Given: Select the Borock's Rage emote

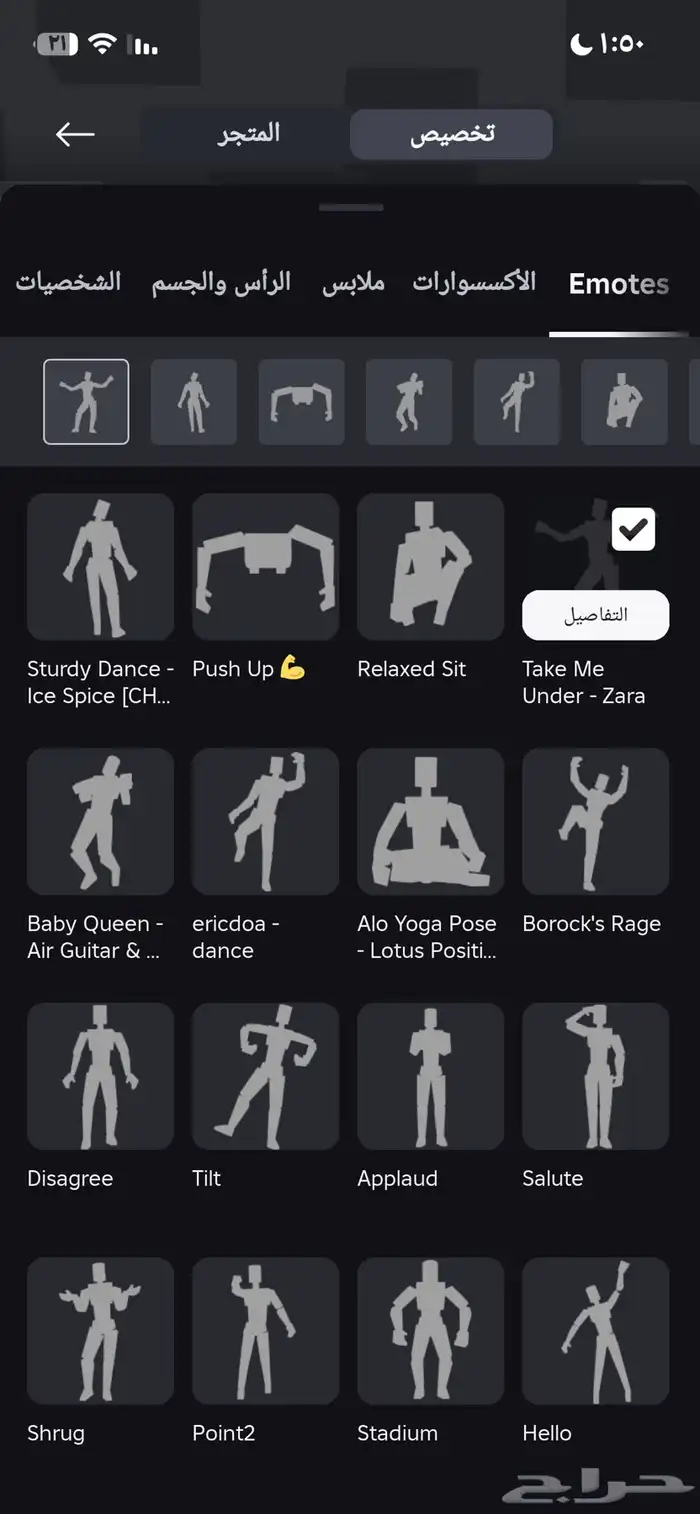Looking at the screenshot, I should [595, 821].
